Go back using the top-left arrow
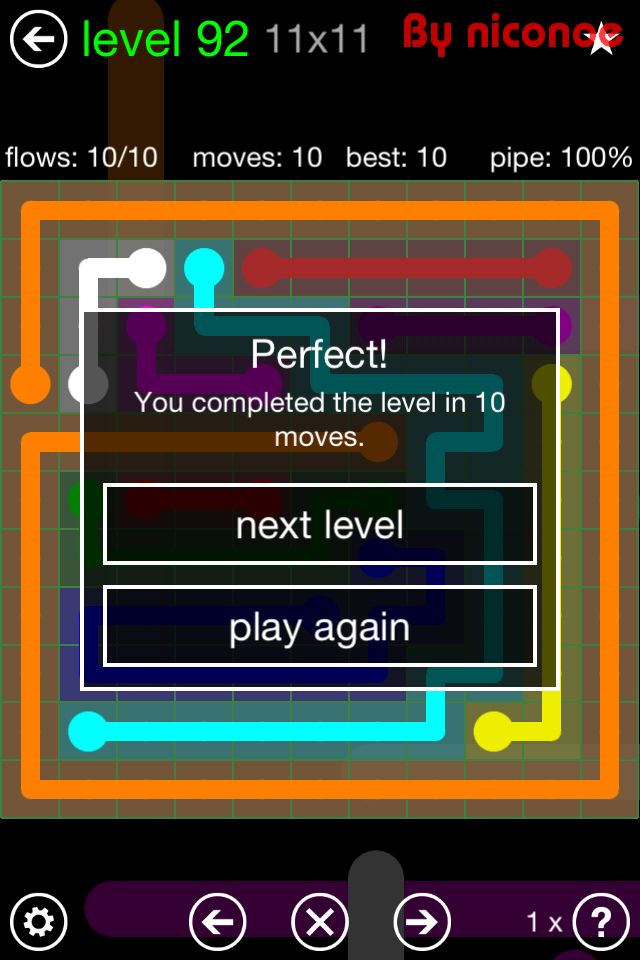This screenshot has height=960, width=640. [38, 40]
